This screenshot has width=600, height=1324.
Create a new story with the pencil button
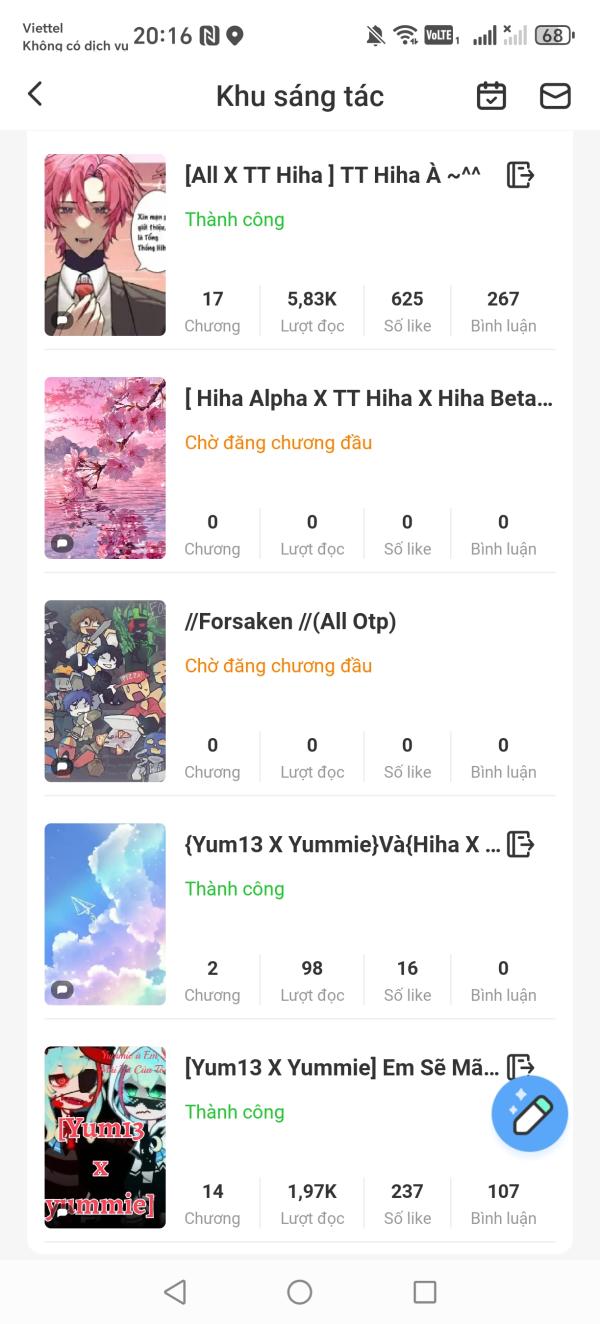click(x=530, y=1114)
